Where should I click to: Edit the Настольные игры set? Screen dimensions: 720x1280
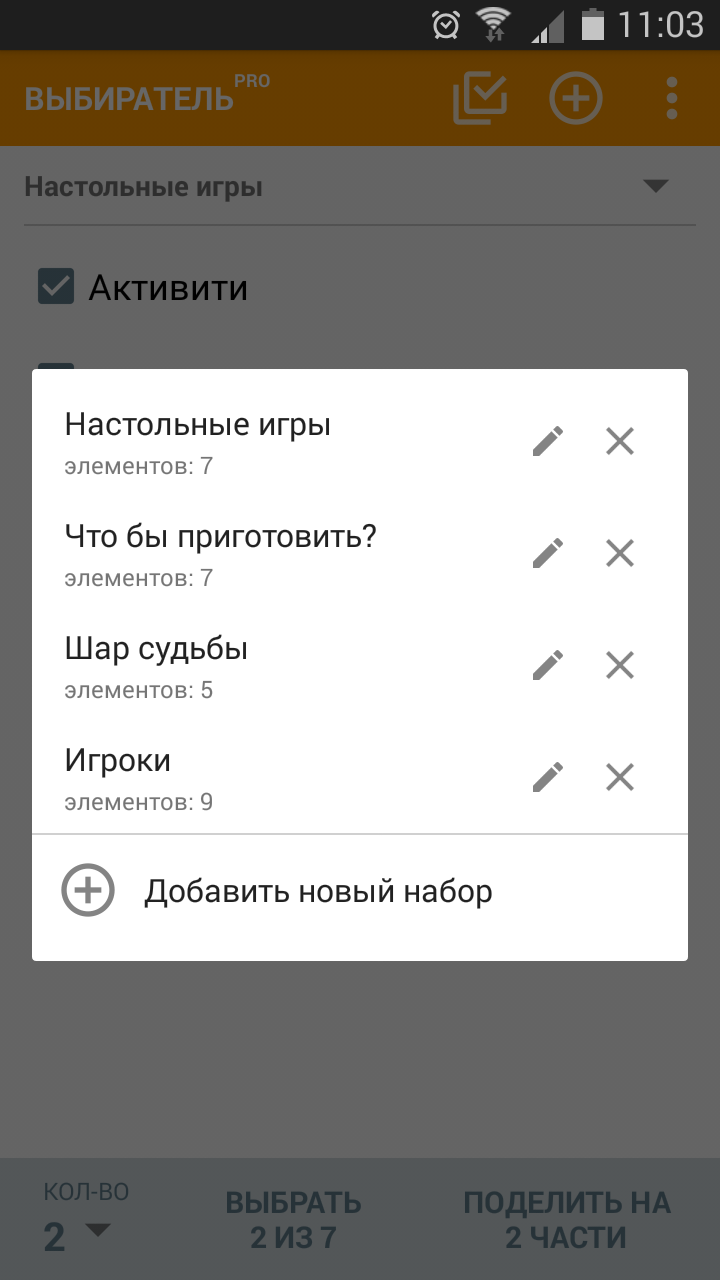tap(548, 441)
